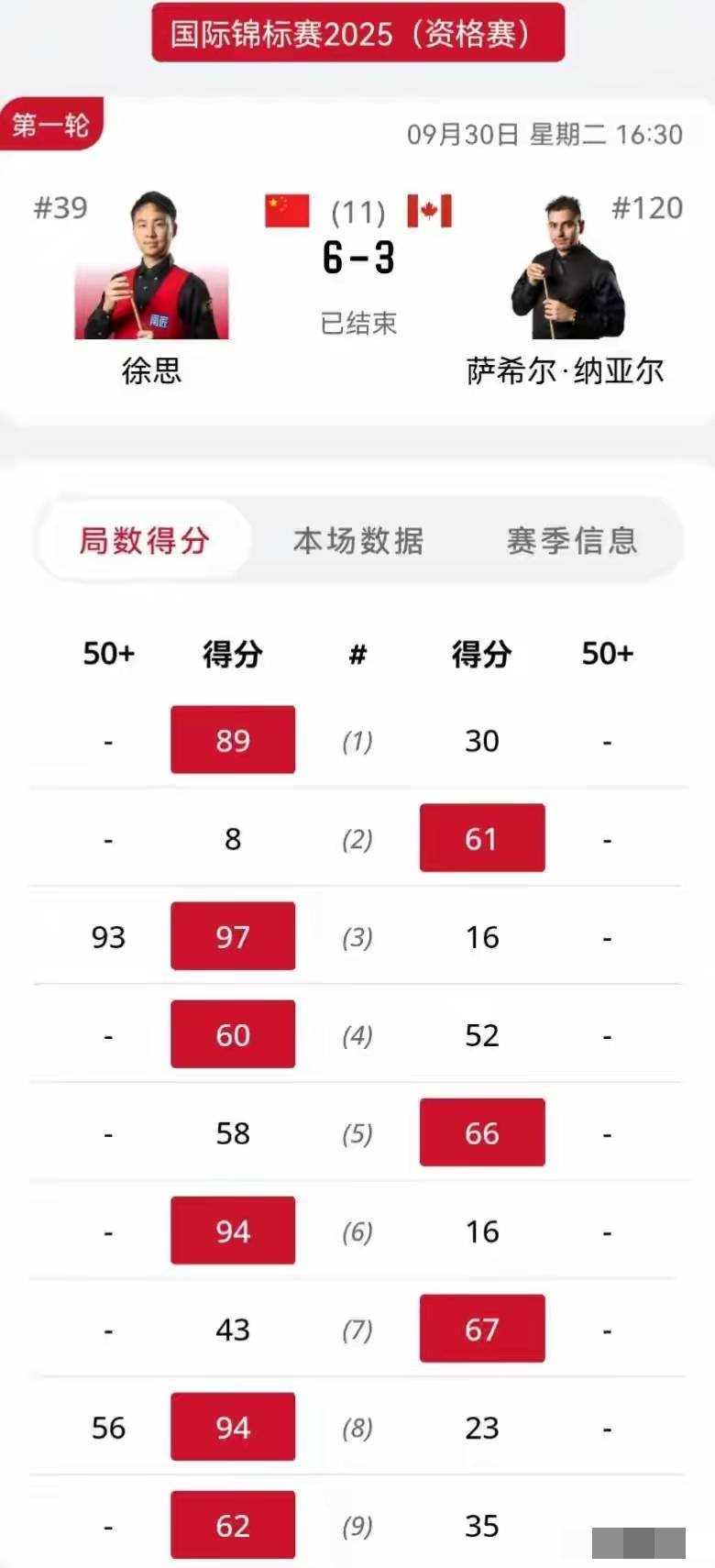
Task: Open player 徐思's profile photo
Action: [x=151, y=265]
